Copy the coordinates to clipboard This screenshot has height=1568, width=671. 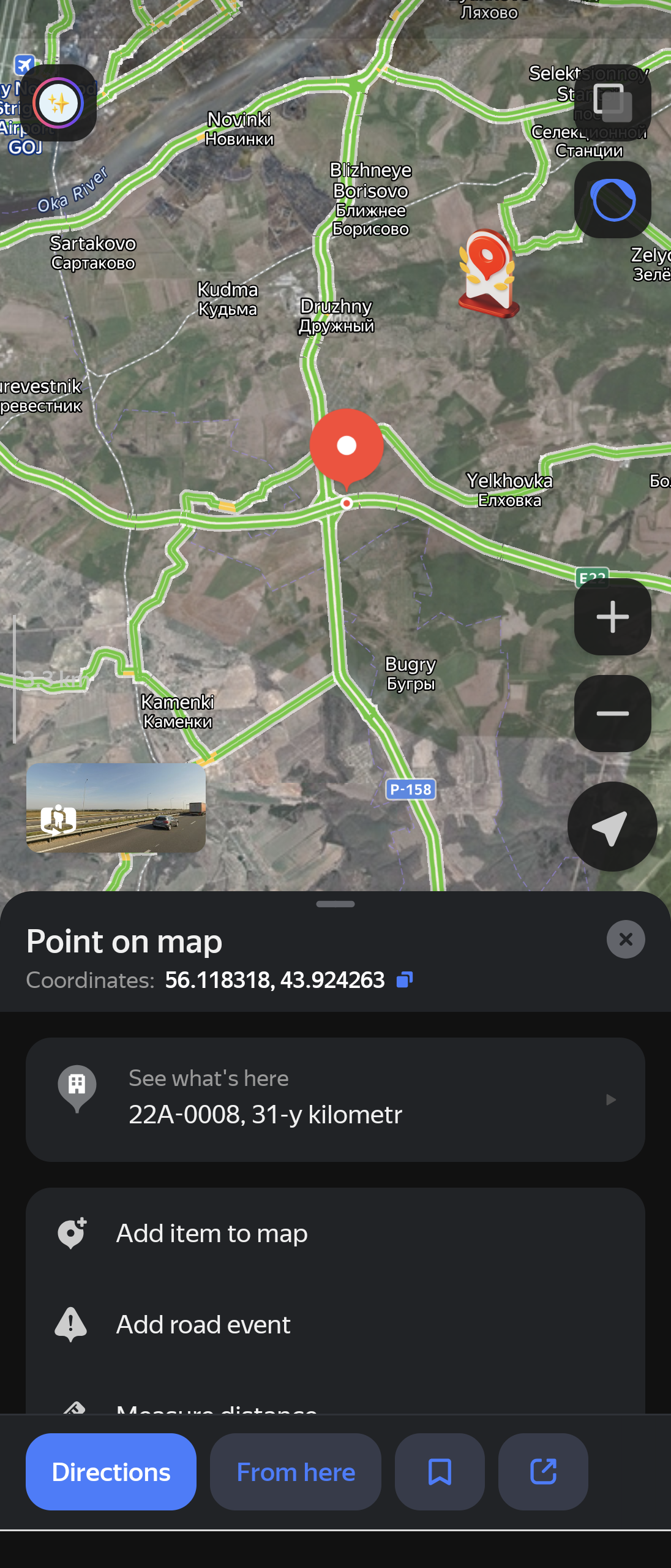405,980
